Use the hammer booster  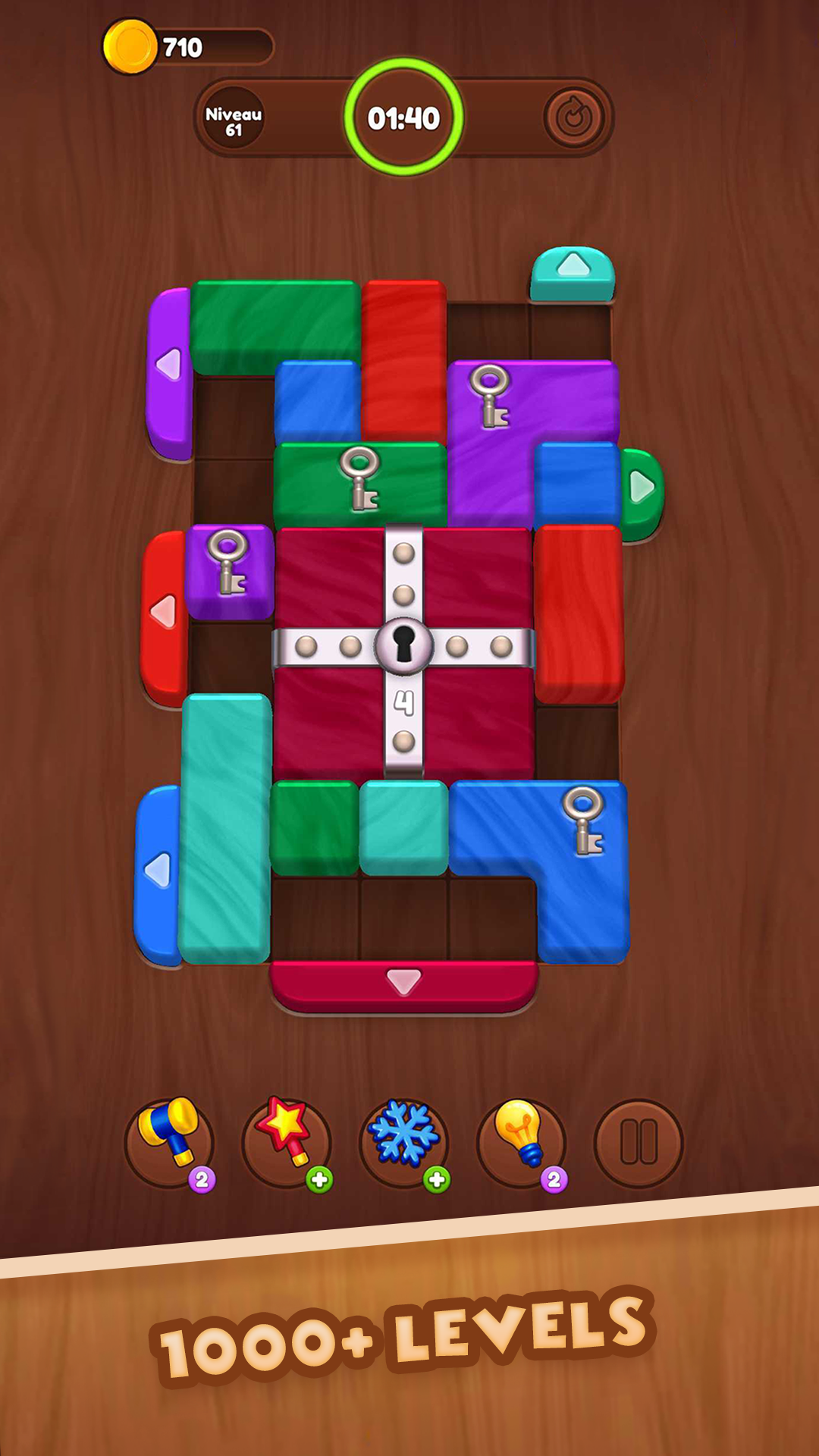[169, 1141]
